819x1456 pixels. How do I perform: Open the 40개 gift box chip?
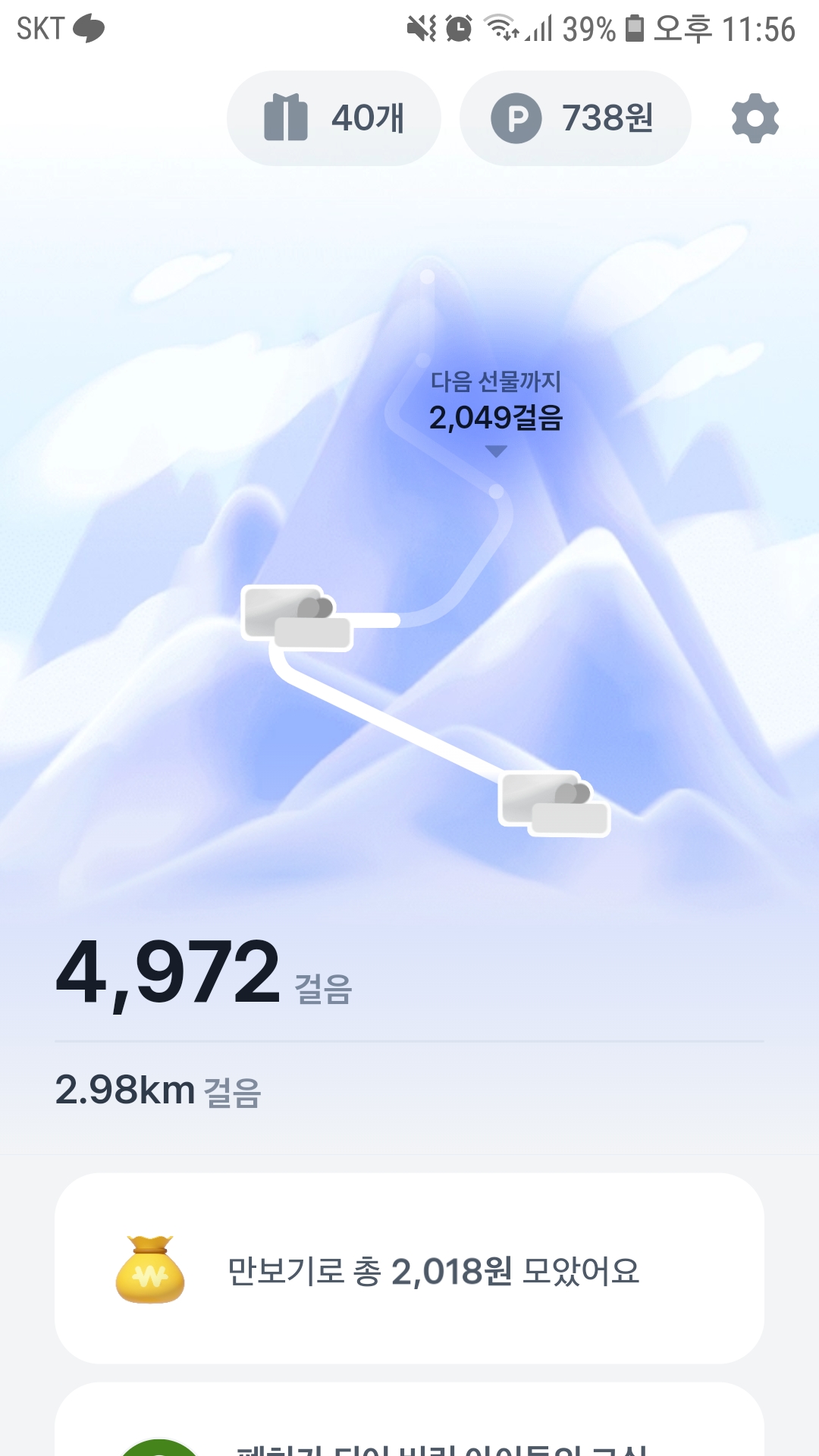click(334, 118)
